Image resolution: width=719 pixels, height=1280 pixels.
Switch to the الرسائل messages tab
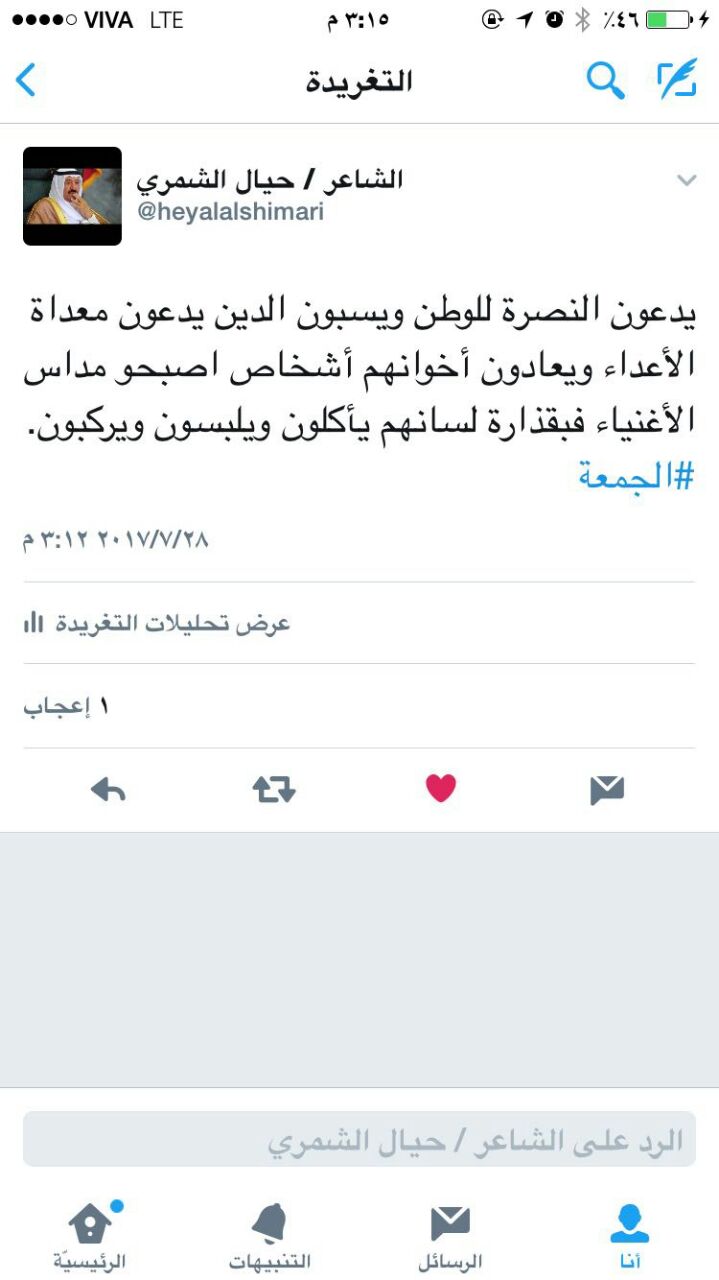coord(450,1235)
